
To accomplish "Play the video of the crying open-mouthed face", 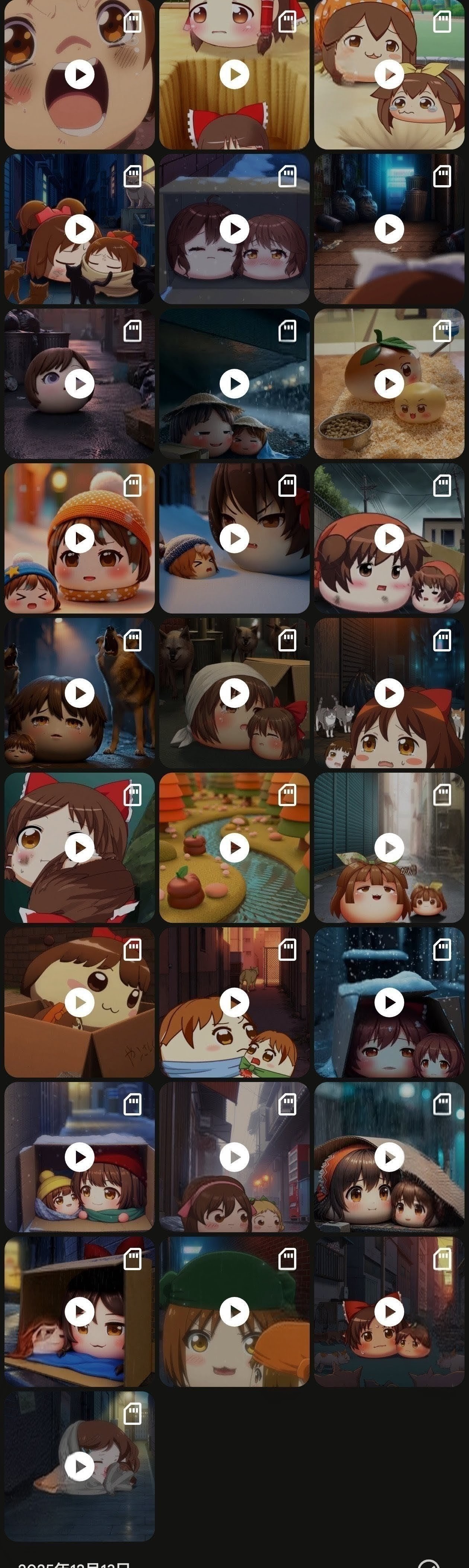I will [79, 74].
